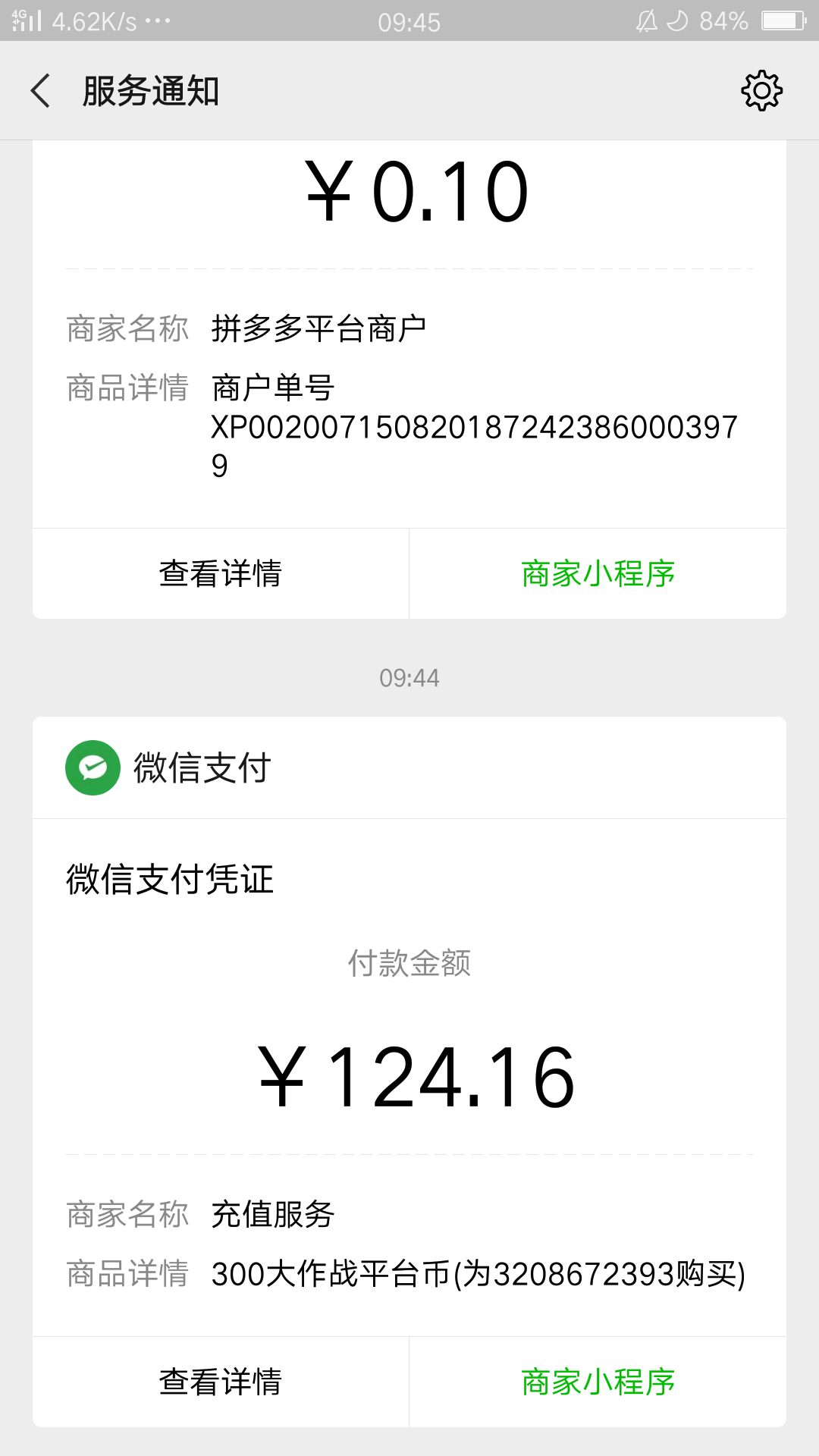Tap the back arrow to leave notifications
819x1456 pixels.
(41, 91)
